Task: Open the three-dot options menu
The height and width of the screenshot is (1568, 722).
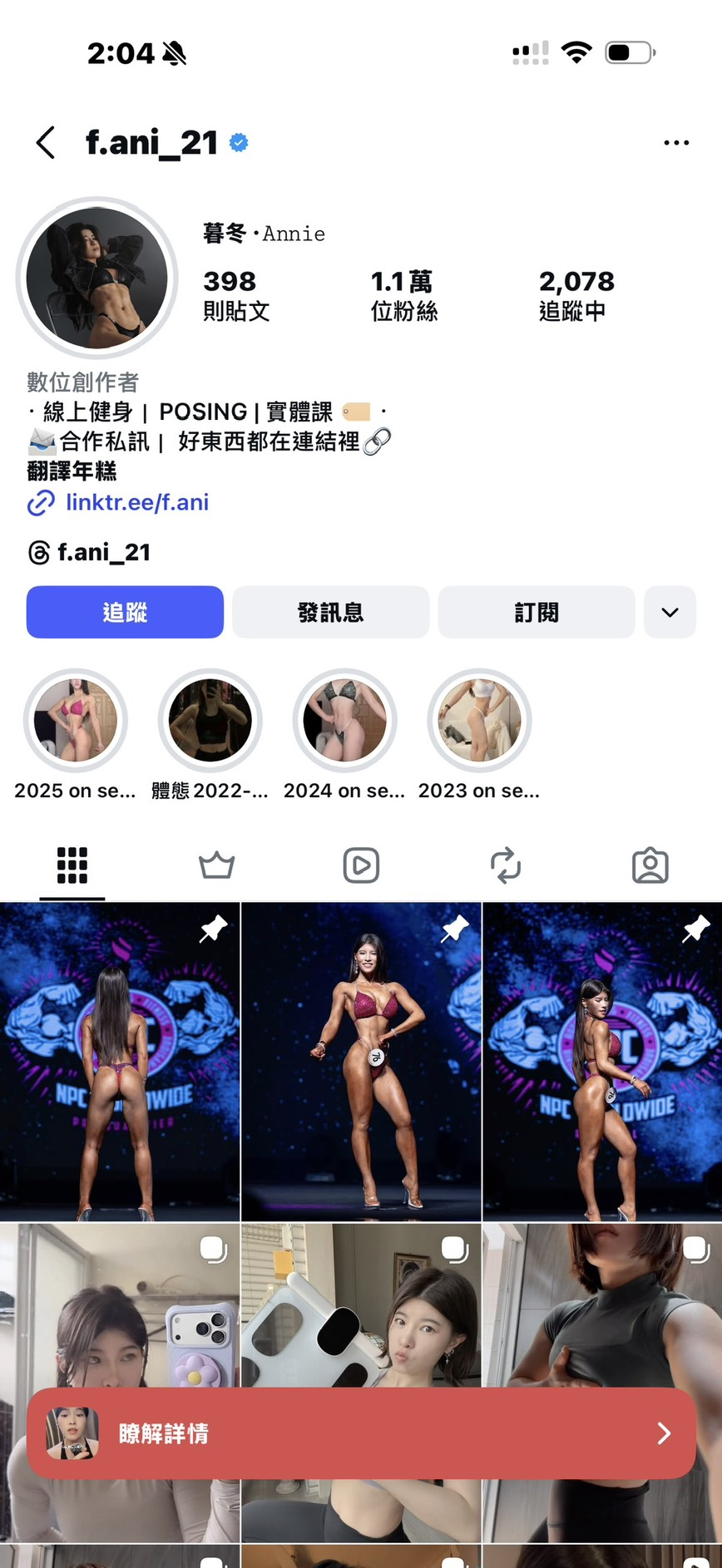Action: [x=676, y=142]
